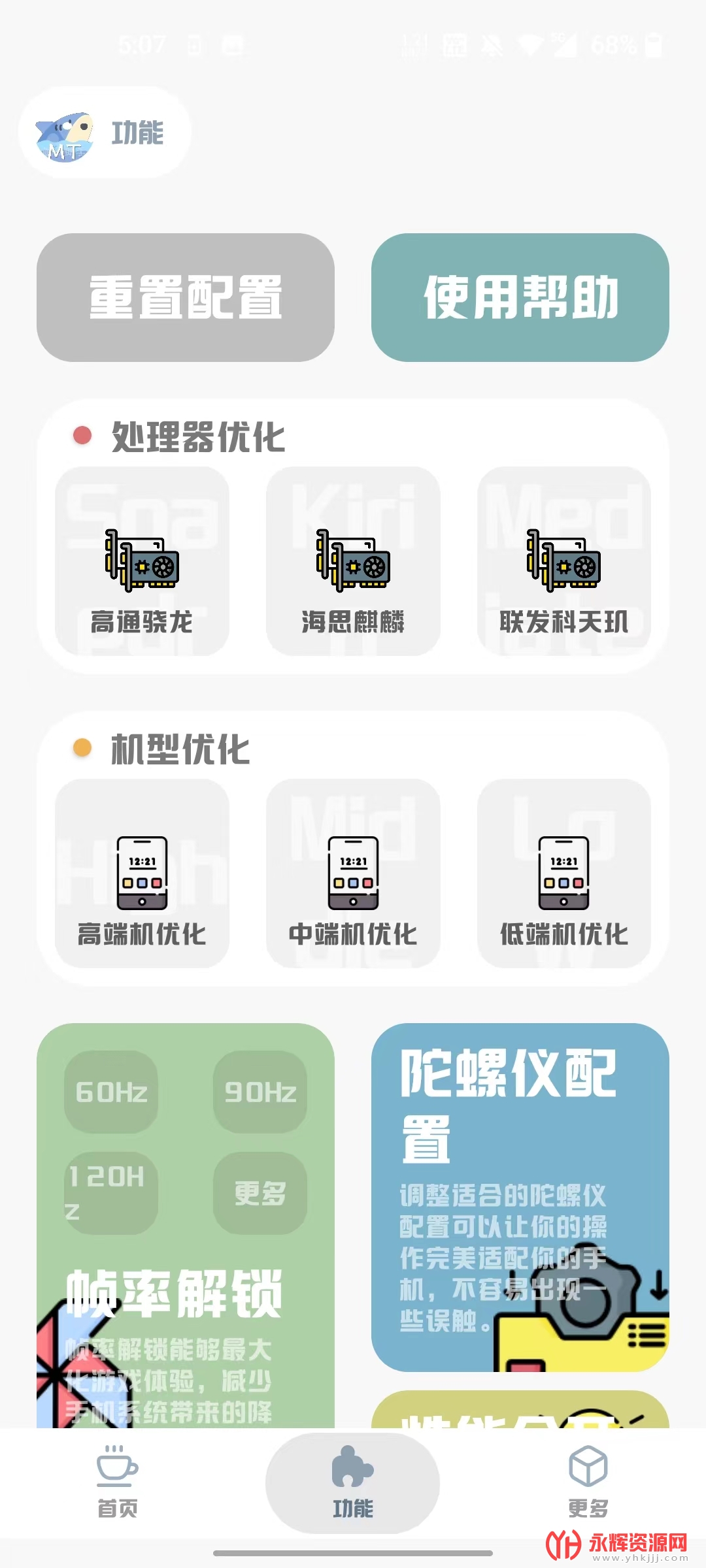The image size is (706, 1568).
Task: Tap 更多 in the frame rate card
Action: (260, 1193)
